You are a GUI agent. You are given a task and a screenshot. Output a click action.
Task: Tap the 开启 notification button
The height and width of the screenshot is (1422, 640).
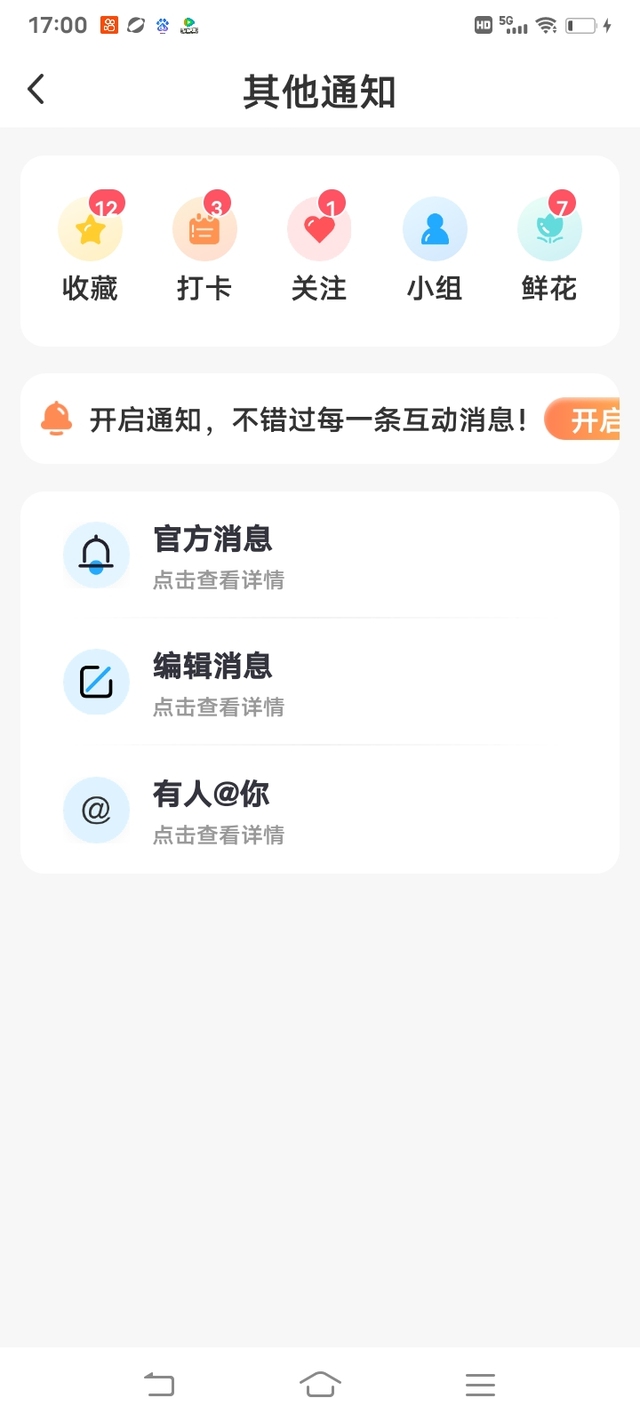click(x=582, y=419)
